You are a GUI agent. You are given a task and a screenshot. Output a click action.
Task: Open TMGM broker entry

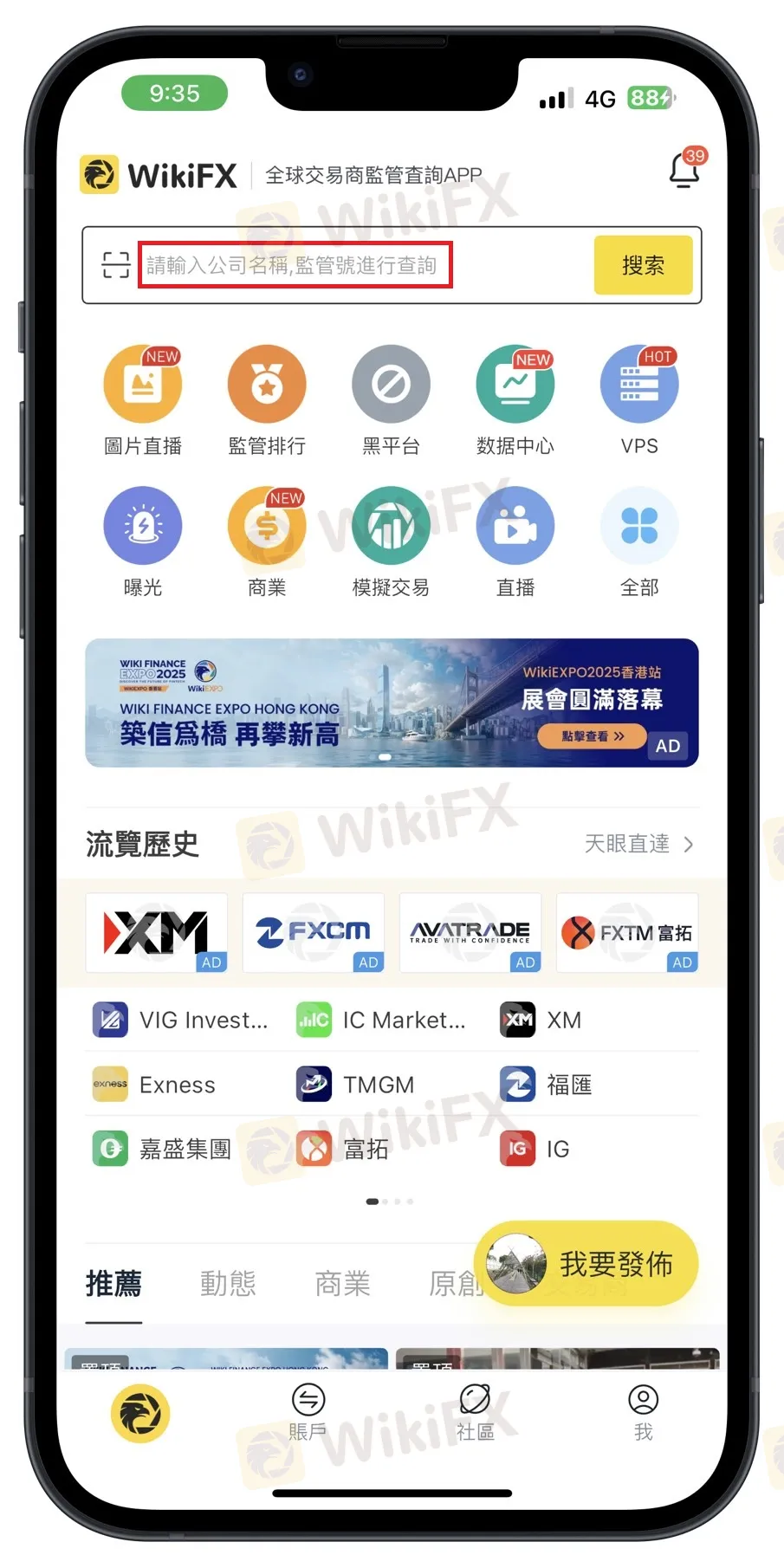tap(357, 1085)
